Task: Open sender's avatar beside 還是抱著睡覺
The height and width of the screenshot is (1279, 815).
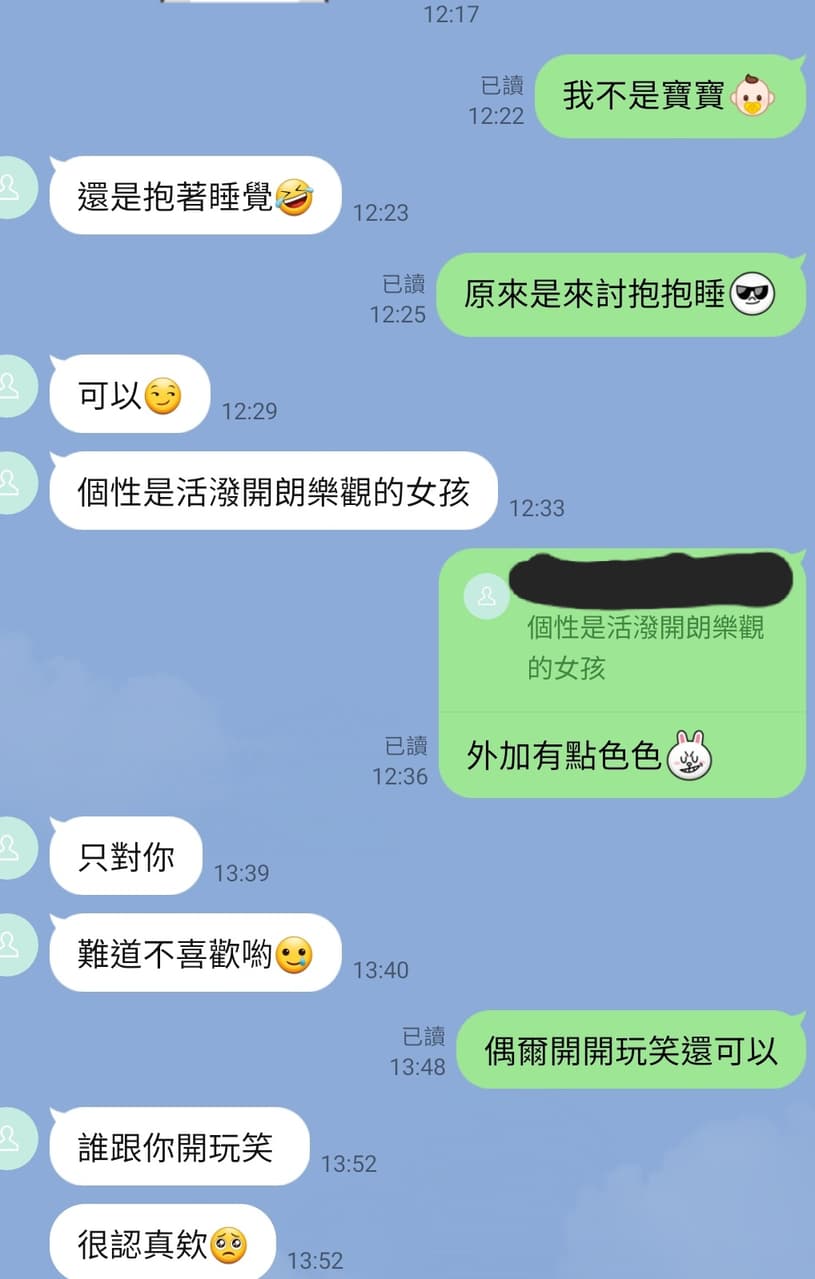Action: click(14, 185)
